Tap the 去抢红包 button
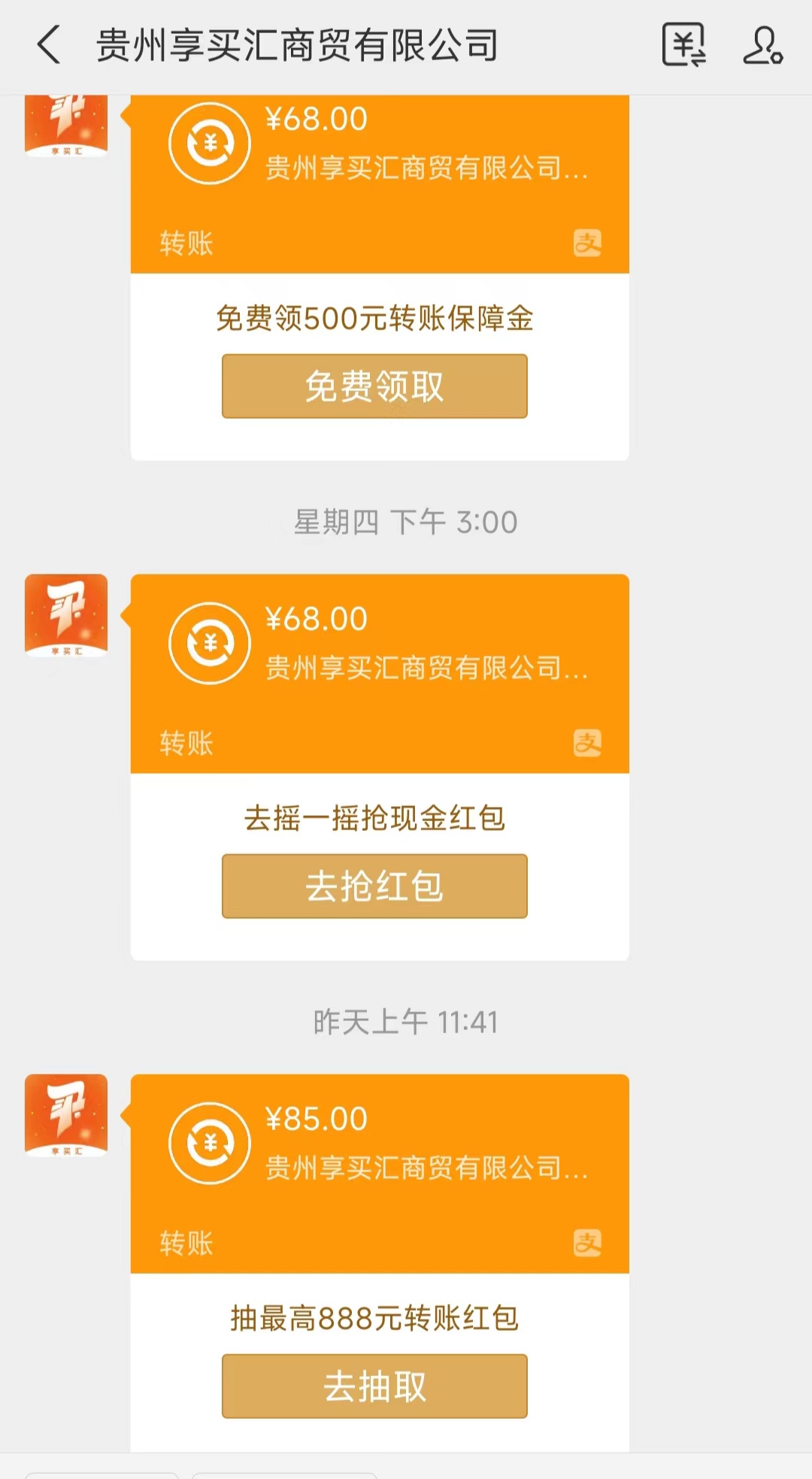The image size is (812, 1479). (374, 886)
